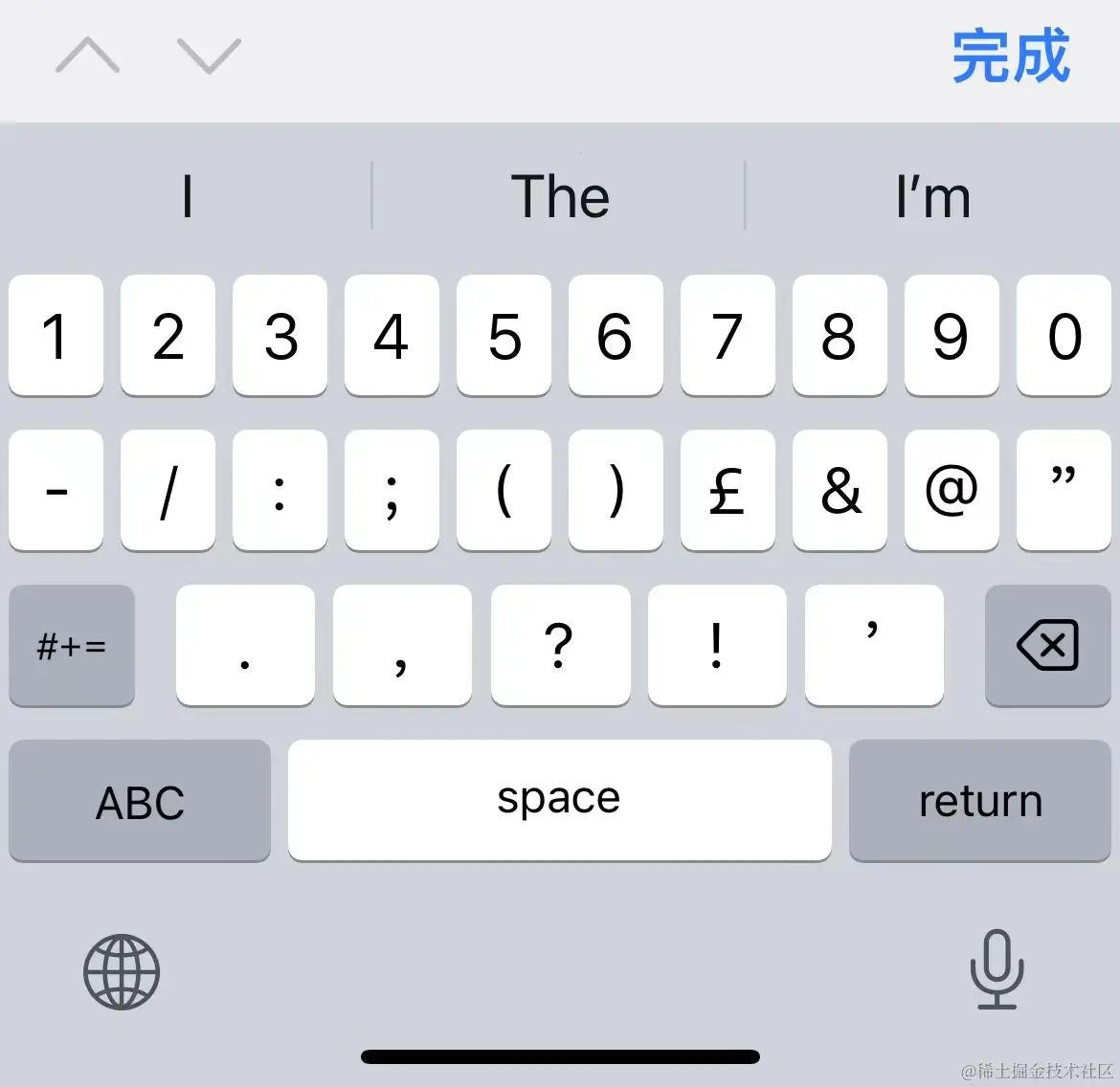Select the 'The' word suggestion
The width and height of the screenshot is (1120, 1087).
pos(560,197)
